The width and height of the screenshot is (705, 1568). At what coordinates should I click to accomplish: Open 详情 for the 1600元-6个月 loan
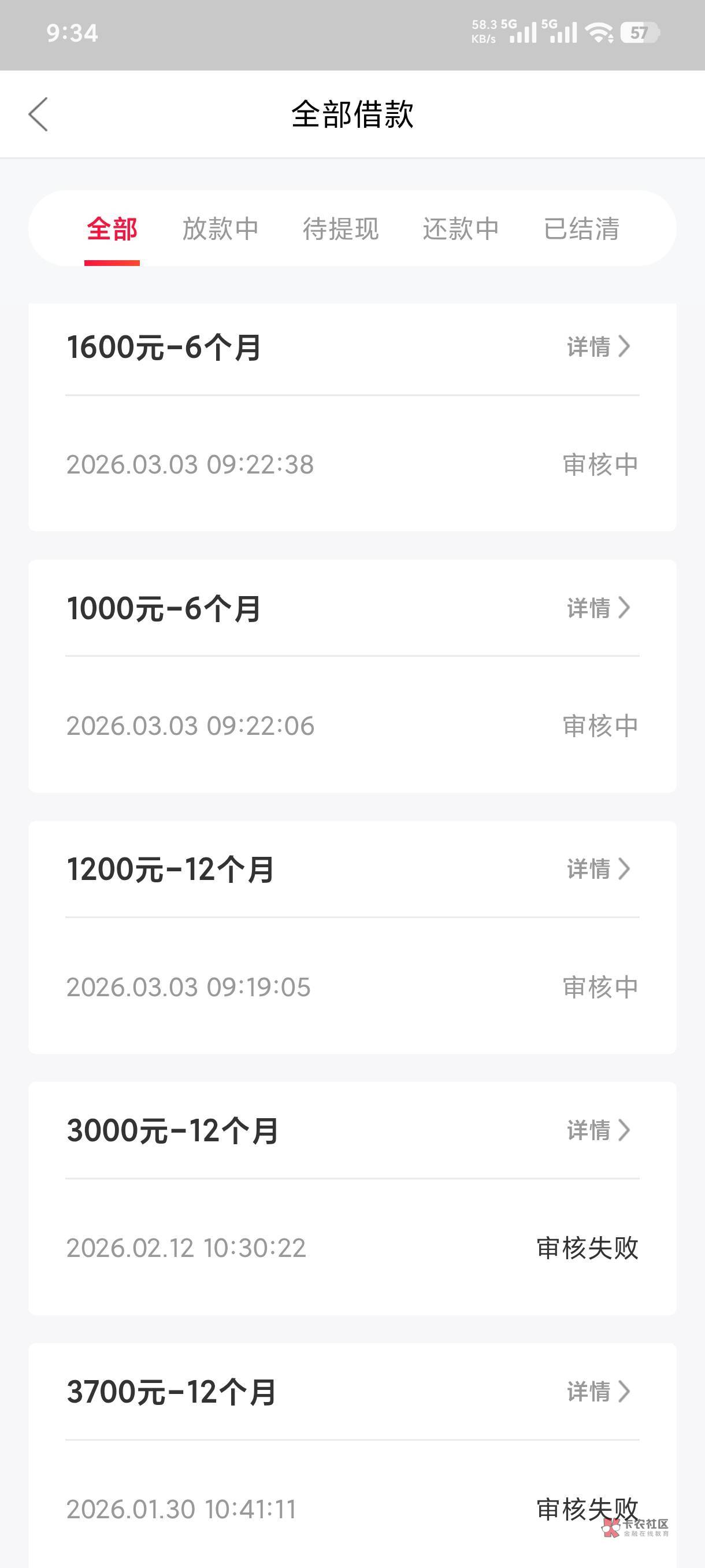(x=599, y=346)
